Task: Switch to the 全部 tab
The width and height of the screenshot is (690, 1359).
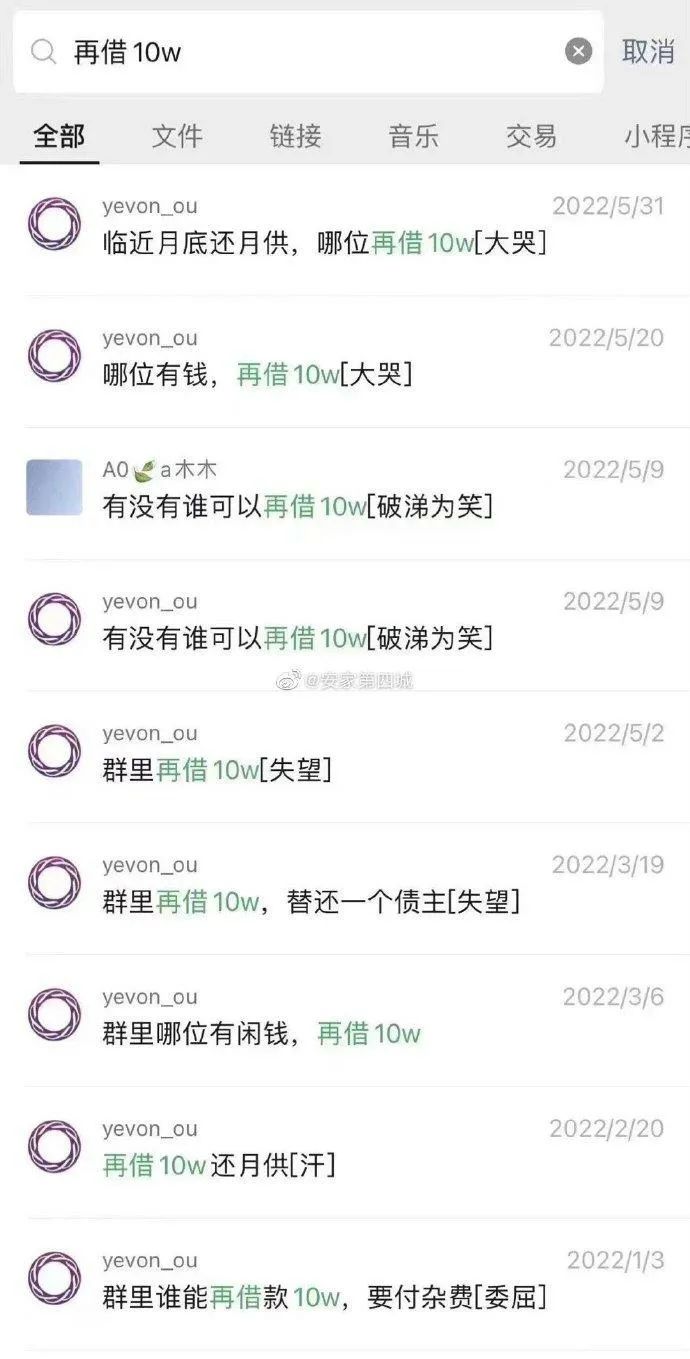Action: click(59, 137)
